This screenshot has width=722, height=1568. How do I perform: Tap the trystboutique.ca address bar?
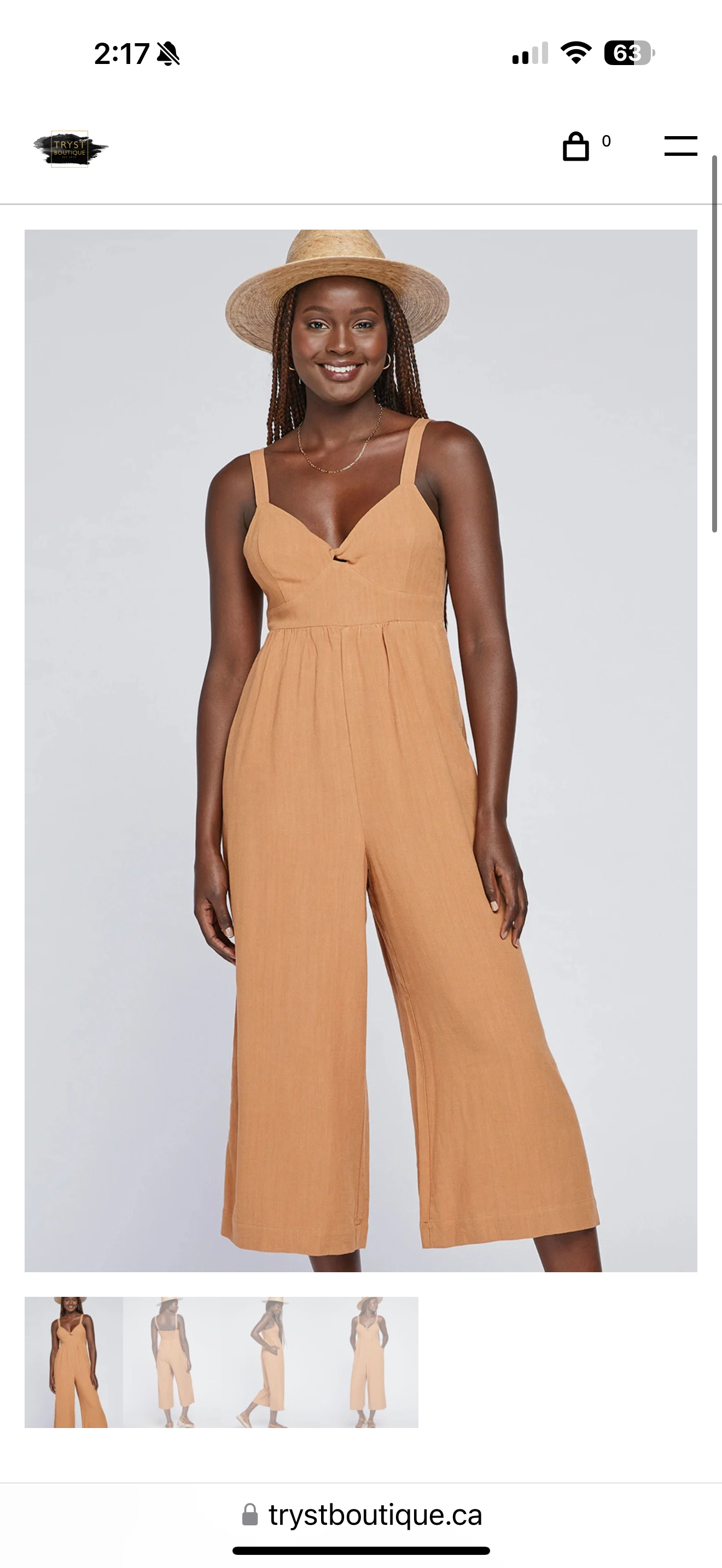(x=362, y=1514)
